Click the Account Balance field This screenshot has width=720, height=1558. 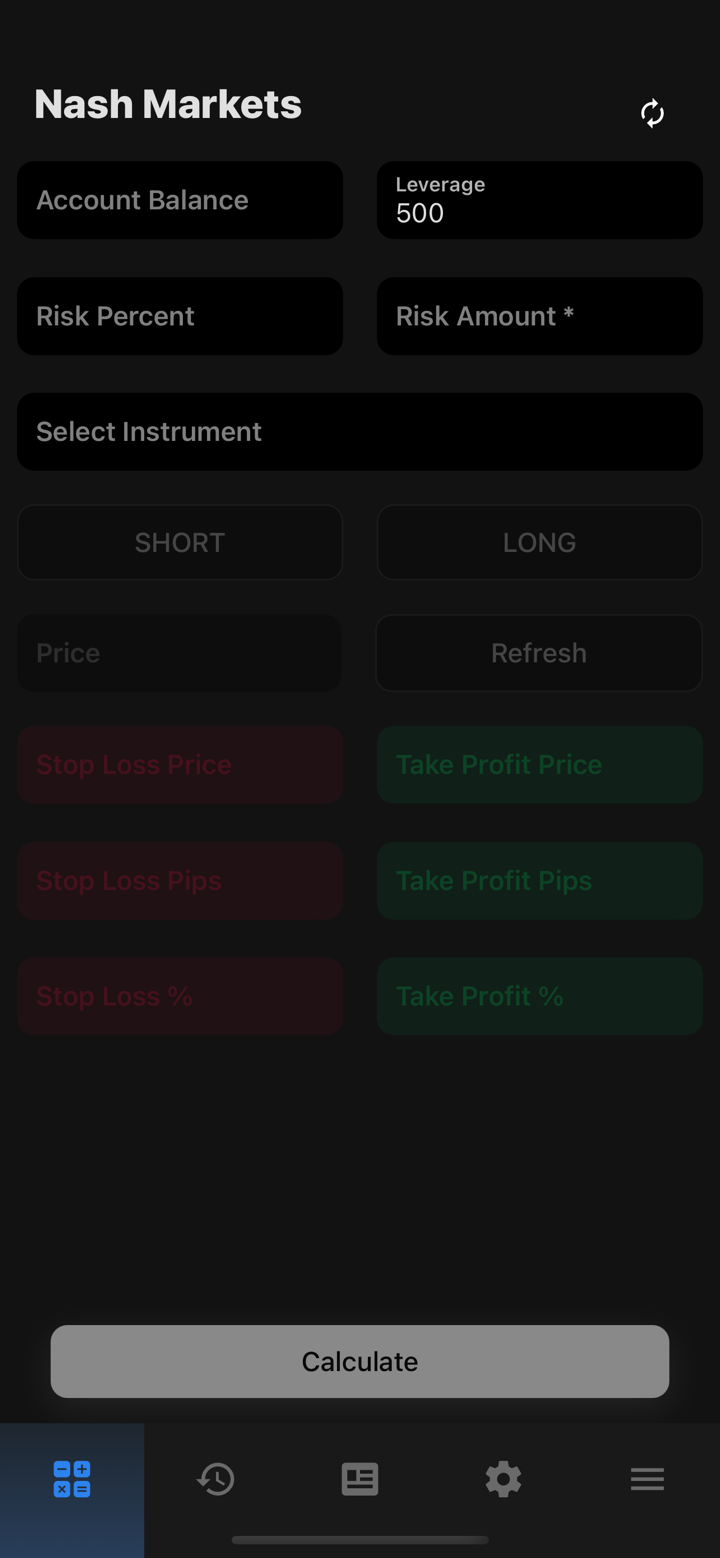(180, 199)
